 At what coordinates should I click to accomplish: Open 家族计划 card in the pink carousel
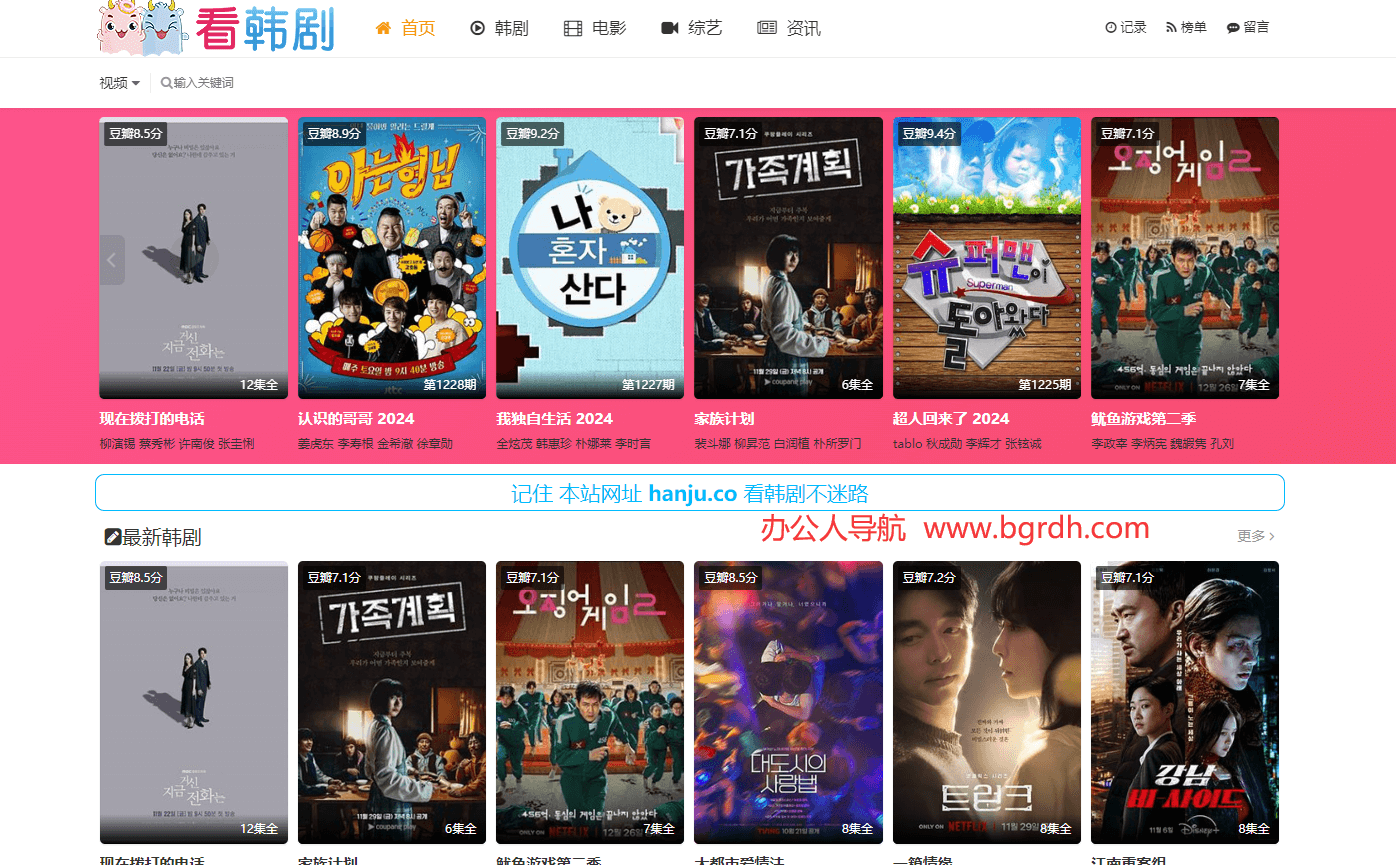point(788,258)
